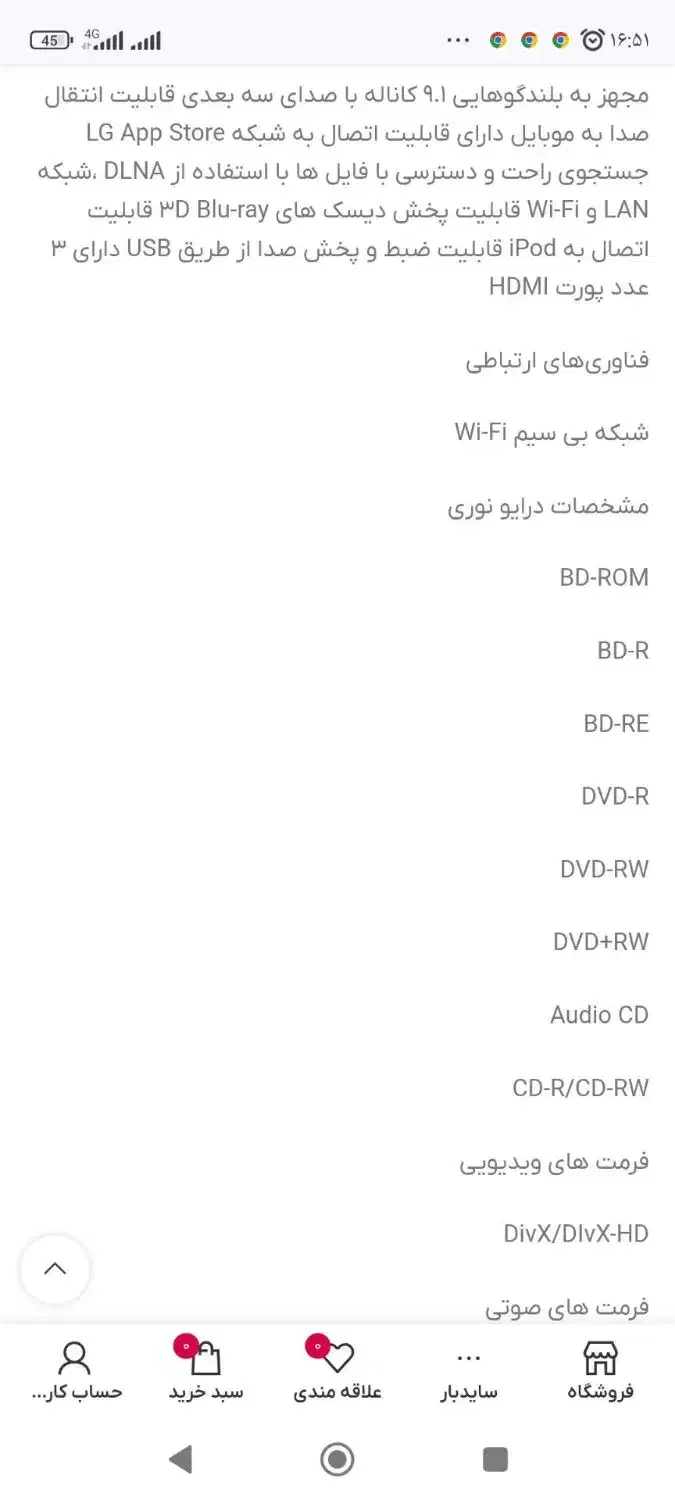Tap the scroll-to-top arrow button

pos(55,1269)
